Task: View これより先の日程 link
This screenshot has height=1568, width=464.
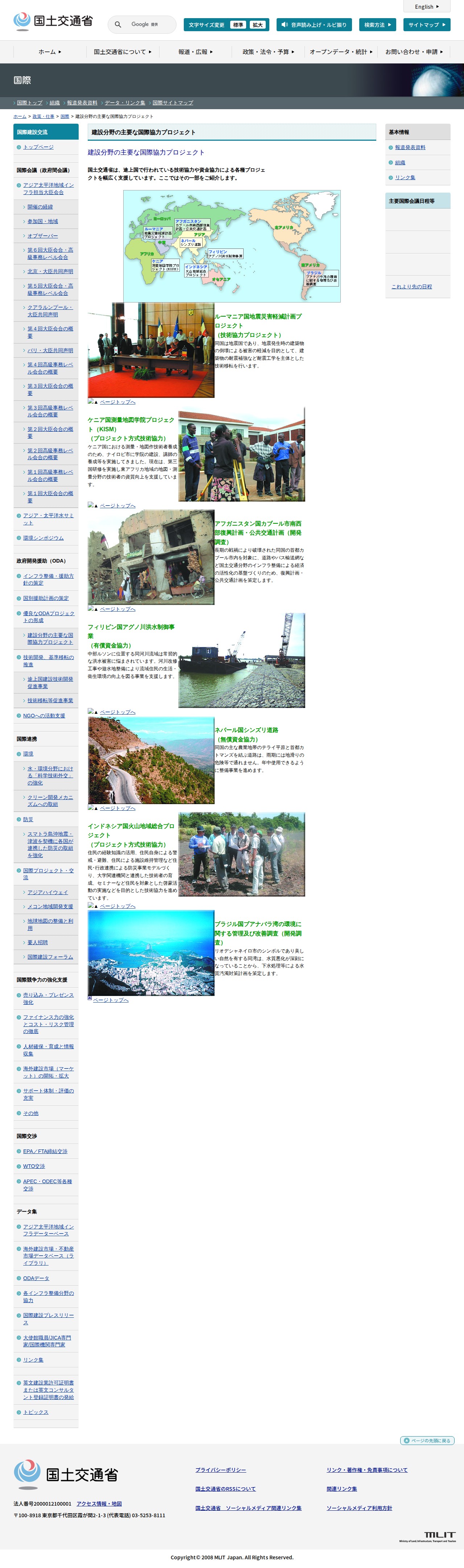Action: tap(412, 287)
